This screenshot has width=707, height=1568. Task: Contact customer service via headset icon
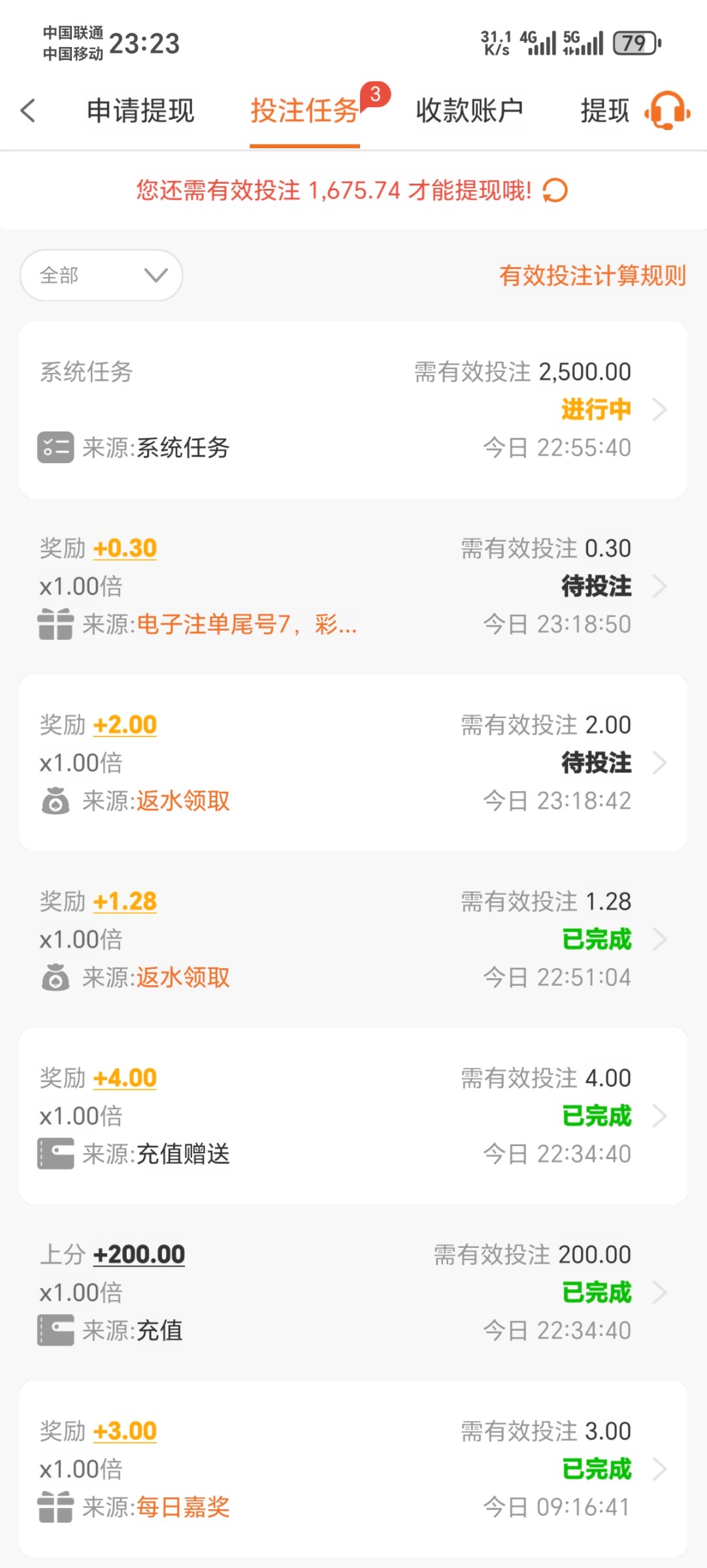click(667, 110)
